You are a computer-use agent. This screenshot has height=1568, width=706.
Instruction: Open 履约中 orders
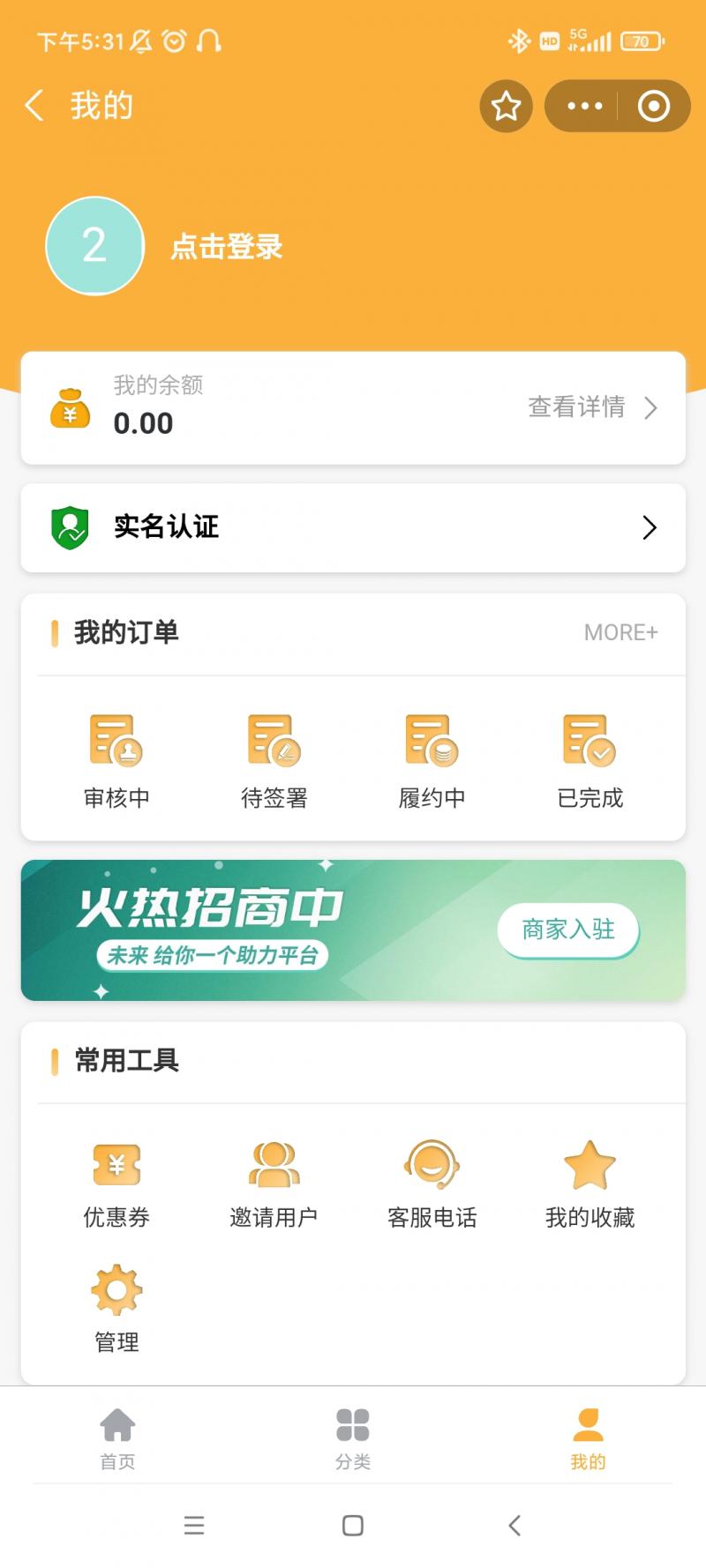pos(432,760)
